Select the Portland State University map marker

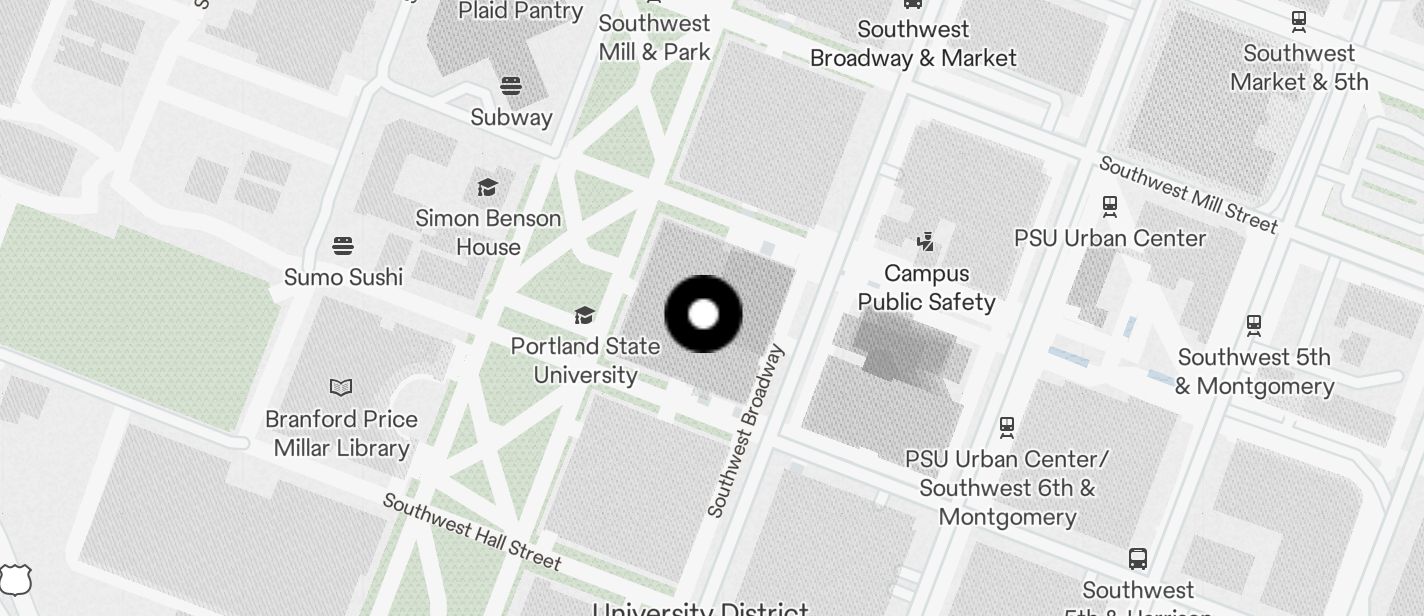585,316
